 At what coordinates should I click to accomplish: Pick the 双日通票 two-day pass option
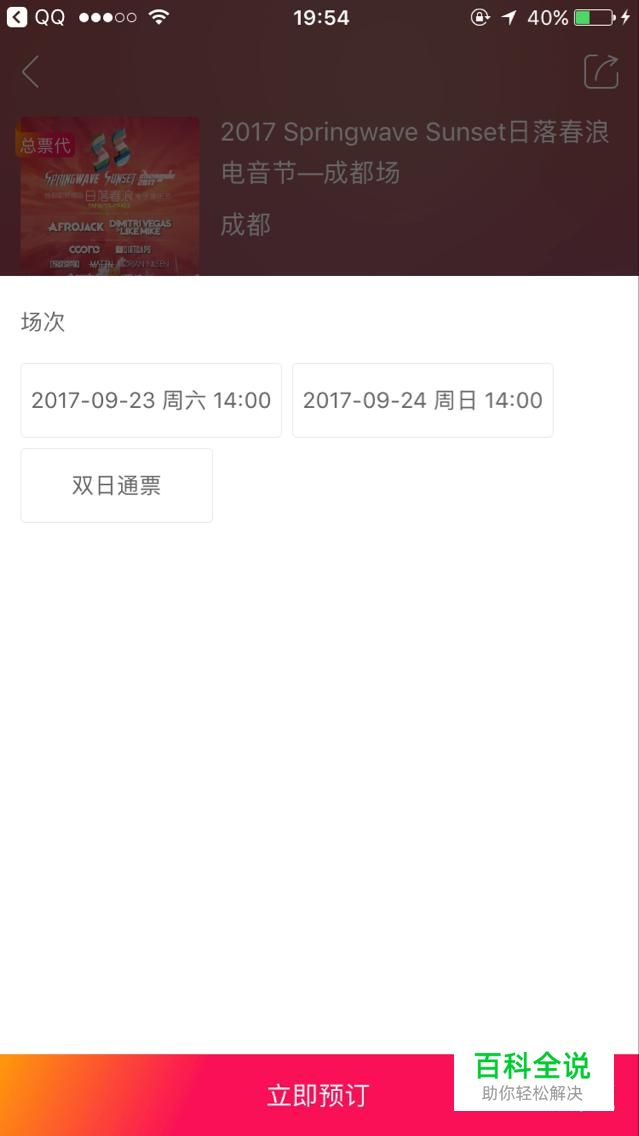tap(117, 485)
